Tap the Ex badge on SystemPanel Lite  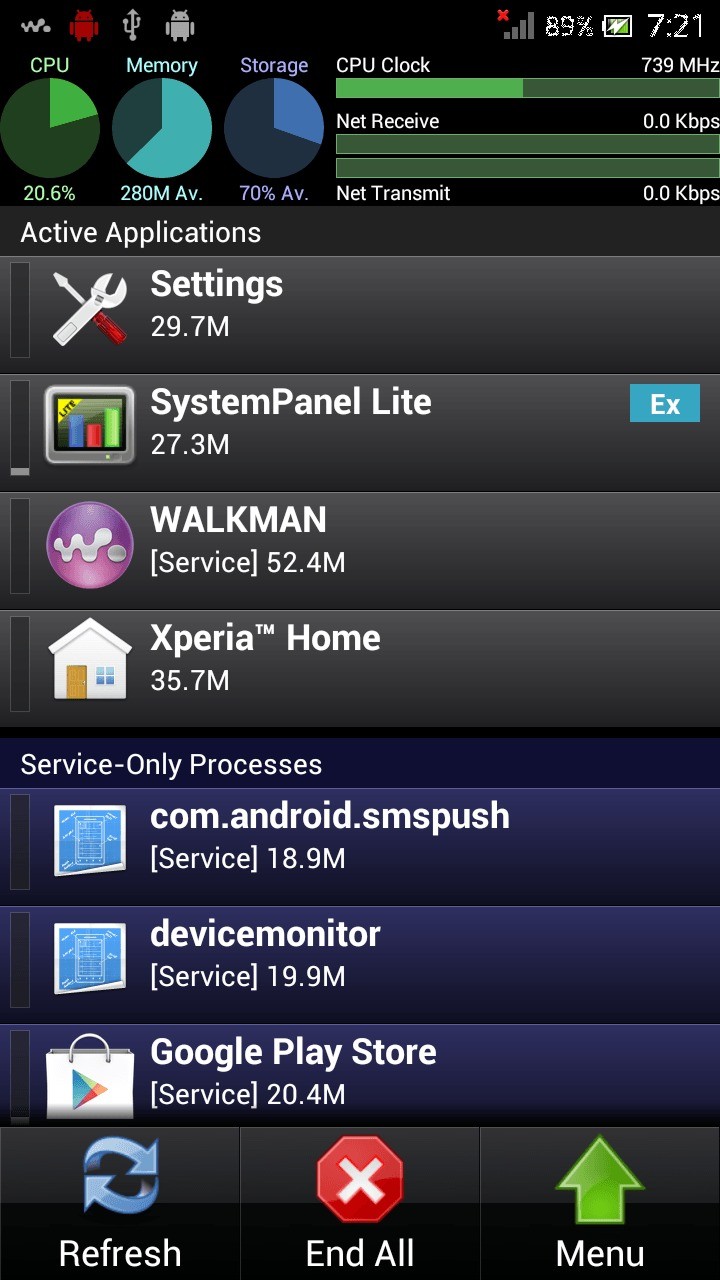pos(664,404)
